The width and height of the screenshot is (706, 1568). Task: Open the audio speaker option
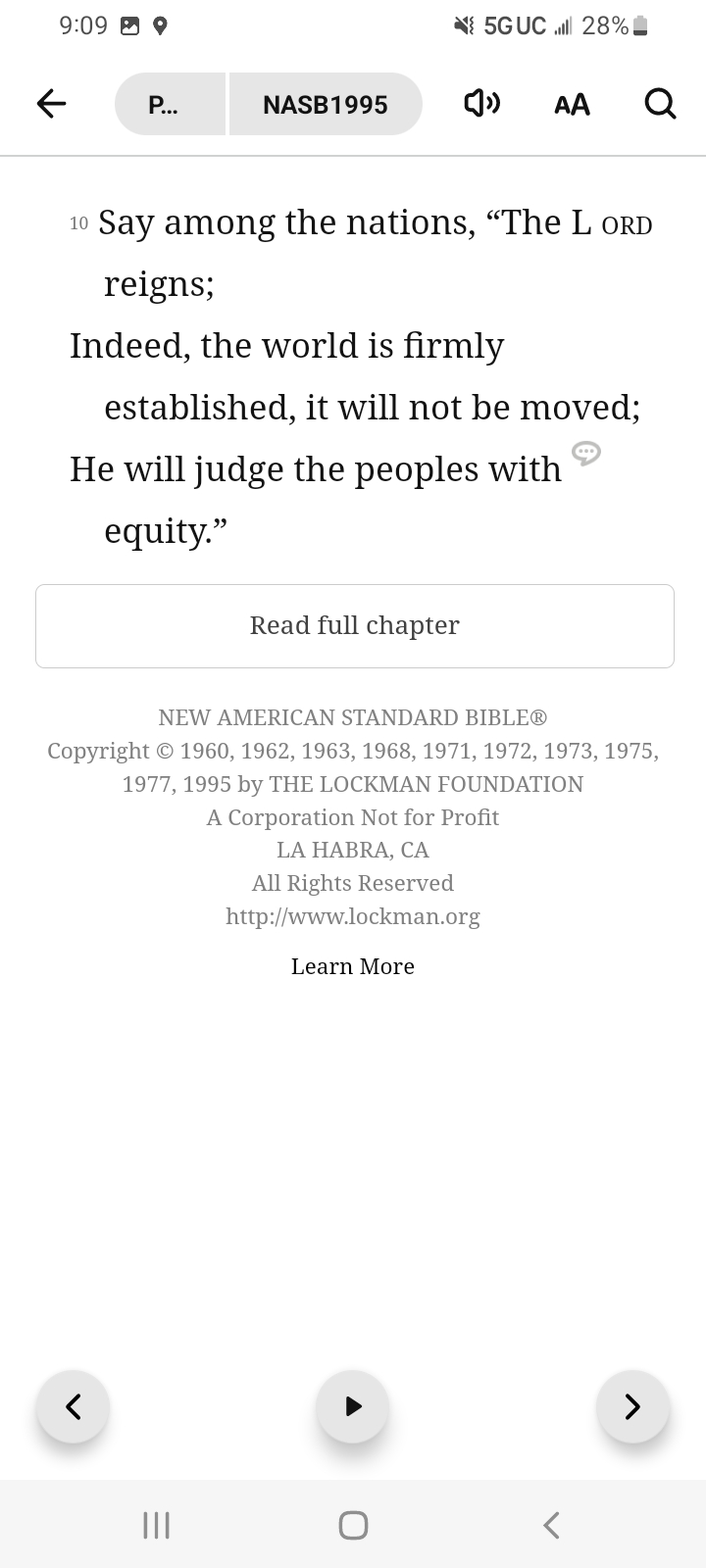pyautogui.click(x=481, y=103)
